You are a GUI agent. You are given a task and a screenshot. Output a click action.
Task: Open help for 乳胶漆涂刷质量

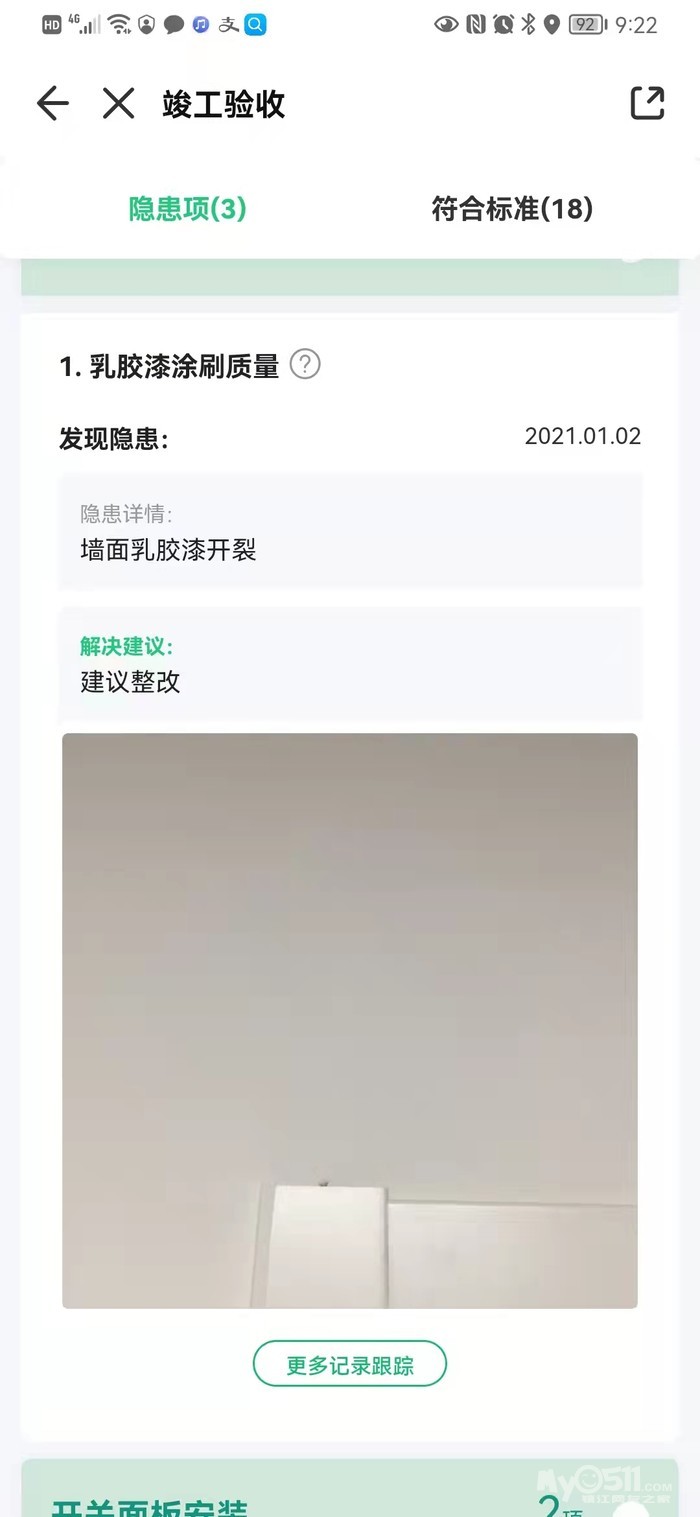[x=305, y=365]
